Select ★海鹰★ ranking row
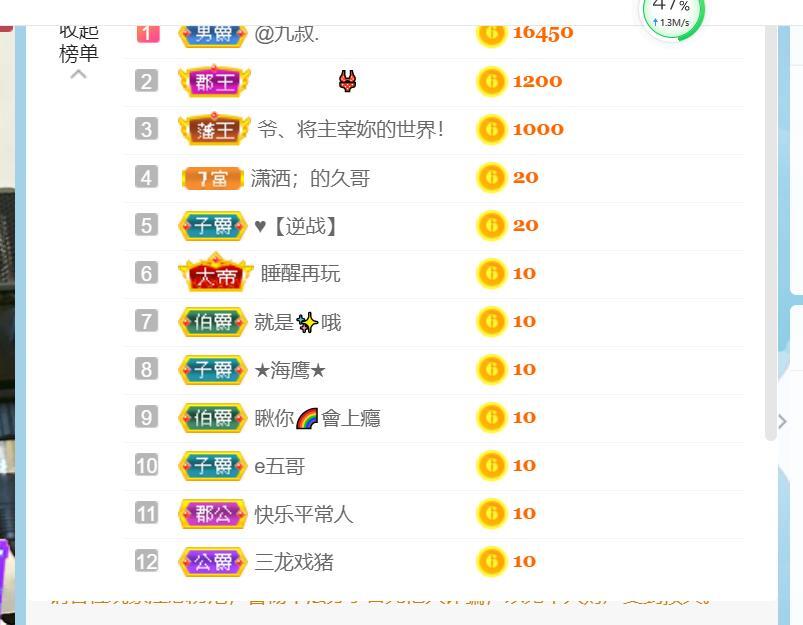Viewport: 803px width, 625px height. click(290, 370)
